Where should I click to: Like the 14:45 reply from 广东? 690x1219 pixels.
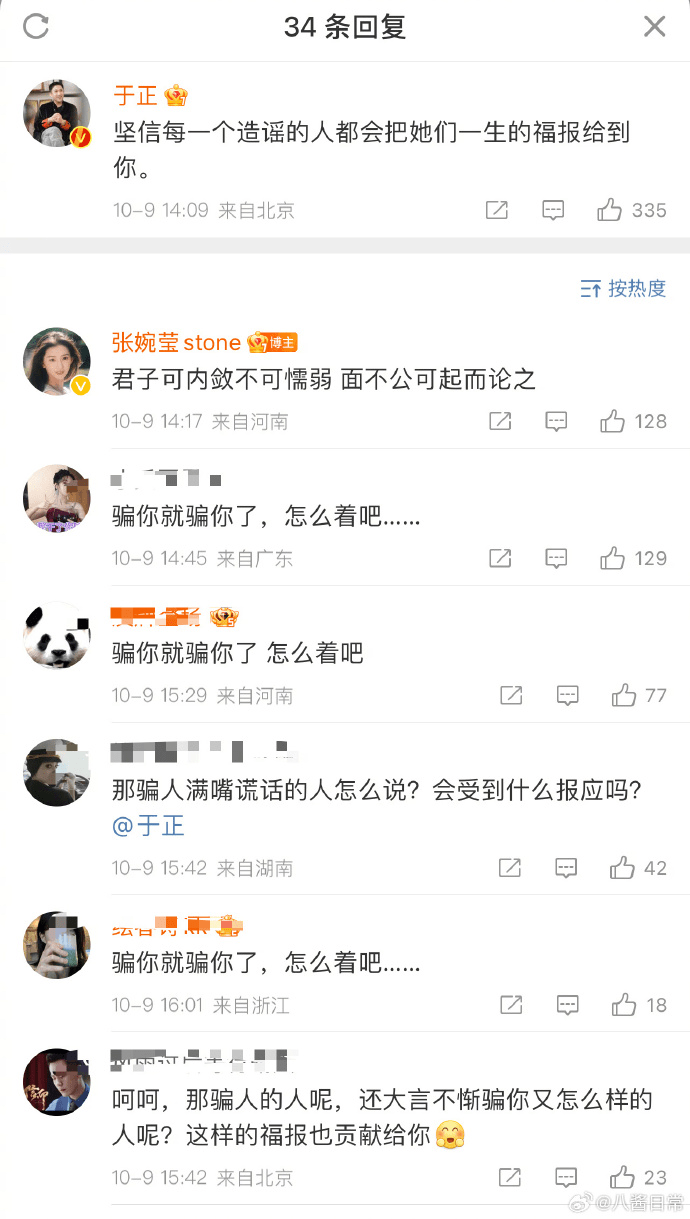(612, 558)
